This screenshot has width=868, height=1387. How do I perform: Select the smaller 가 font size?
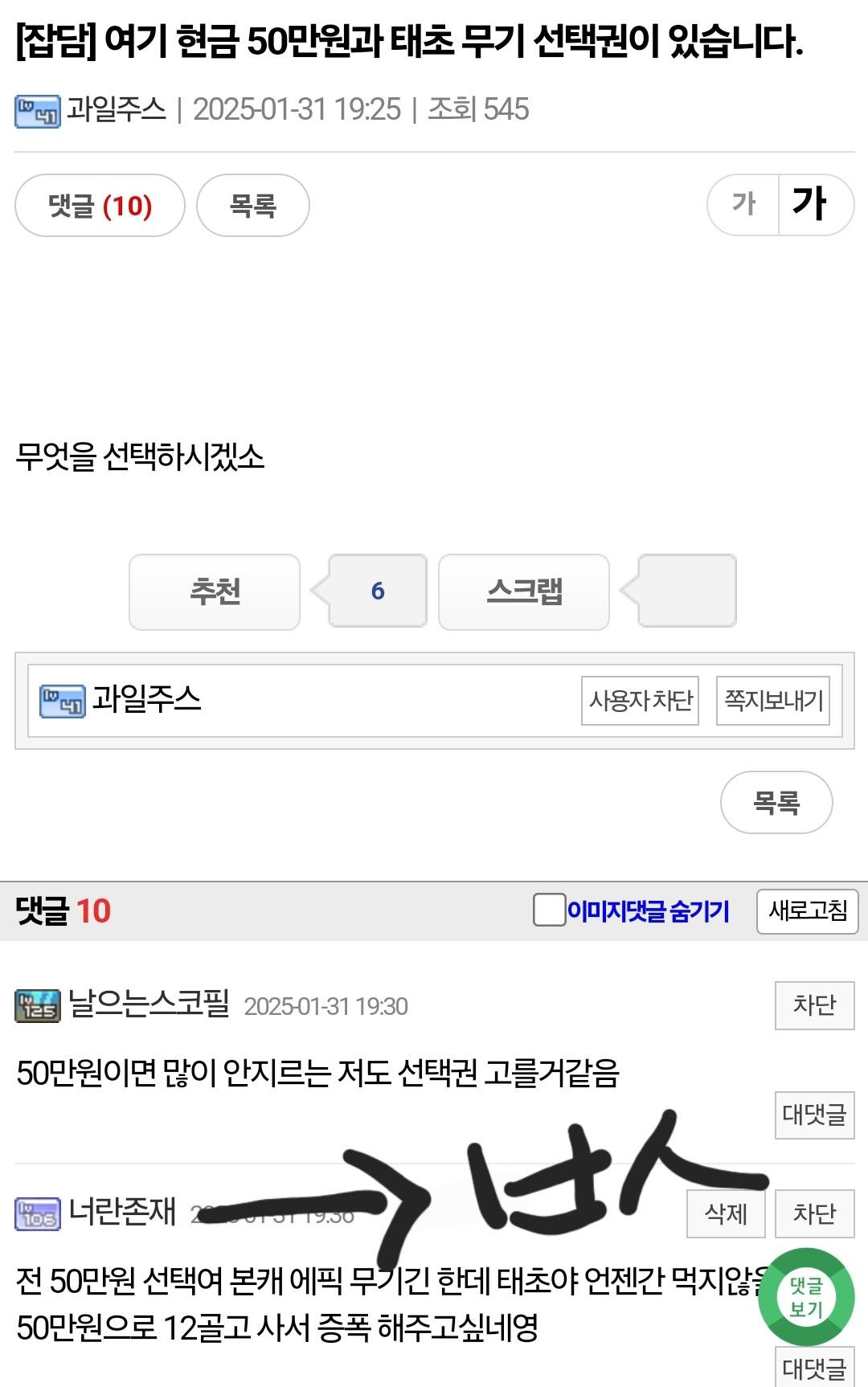(743, 204)
